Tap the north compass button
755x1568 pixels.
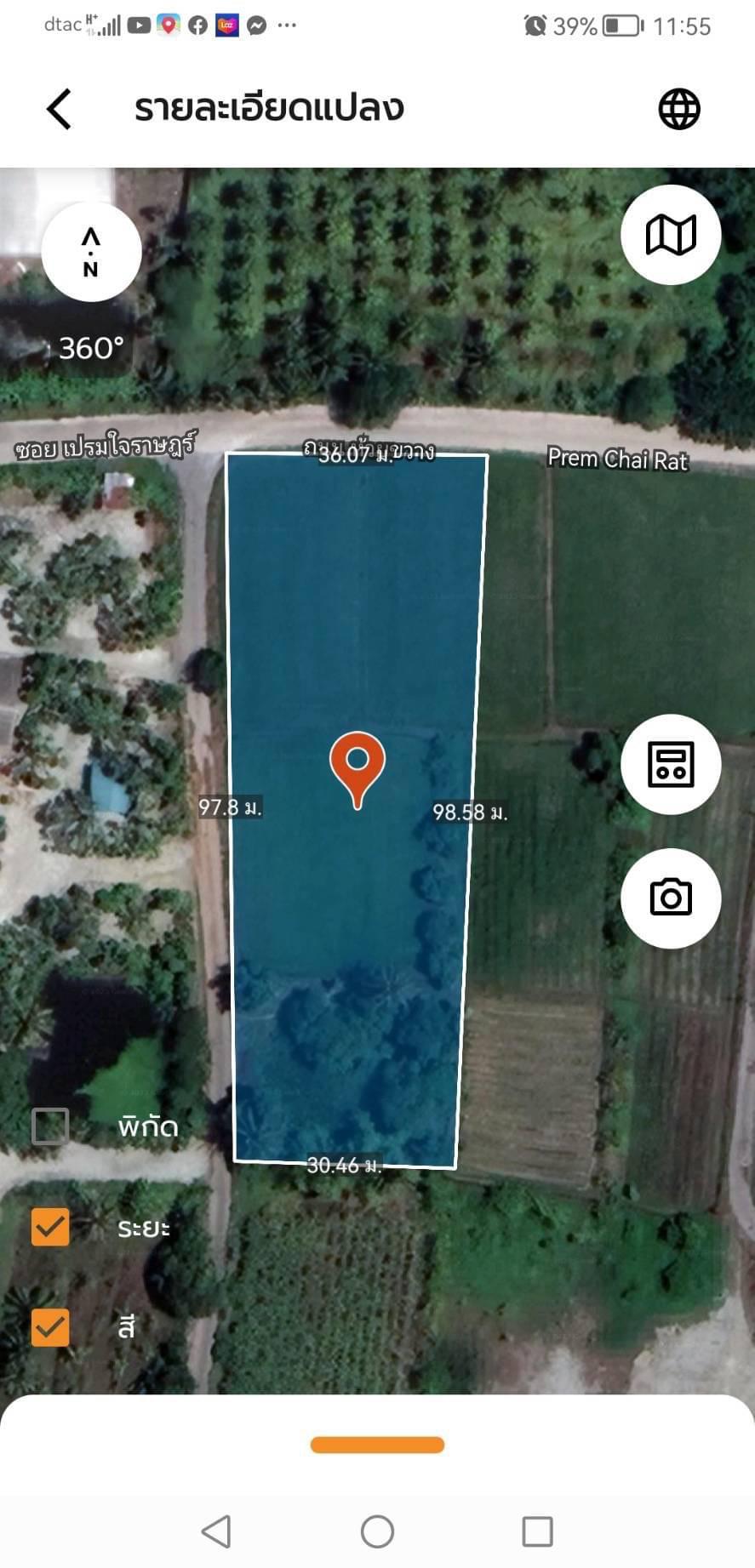pos(91,252)
